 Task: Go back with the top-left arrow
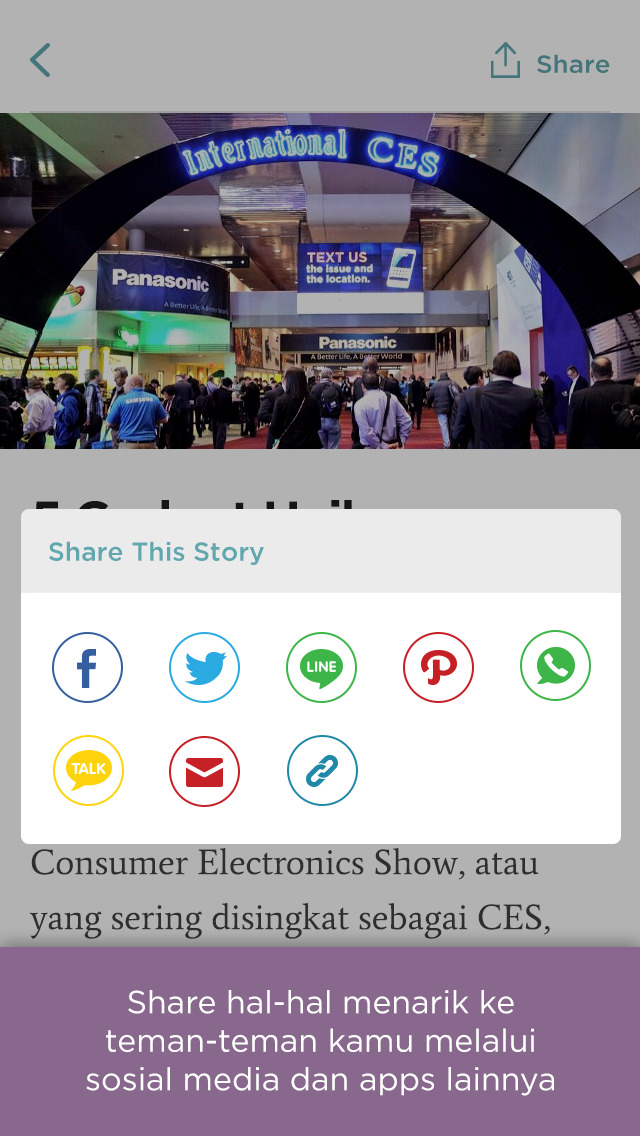click(40, 60)
